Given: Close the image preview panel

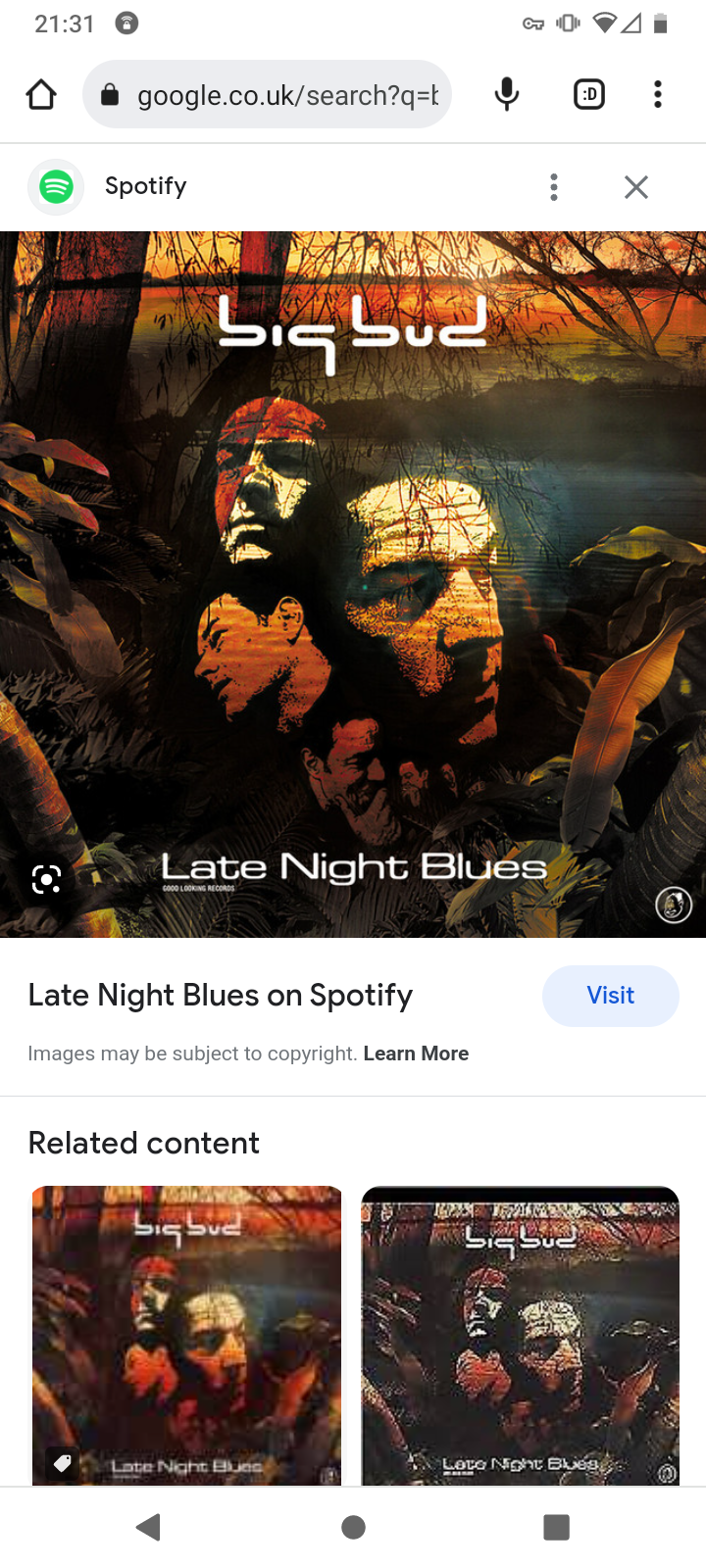Looking at the screenshot, I should tap(636, 187).
